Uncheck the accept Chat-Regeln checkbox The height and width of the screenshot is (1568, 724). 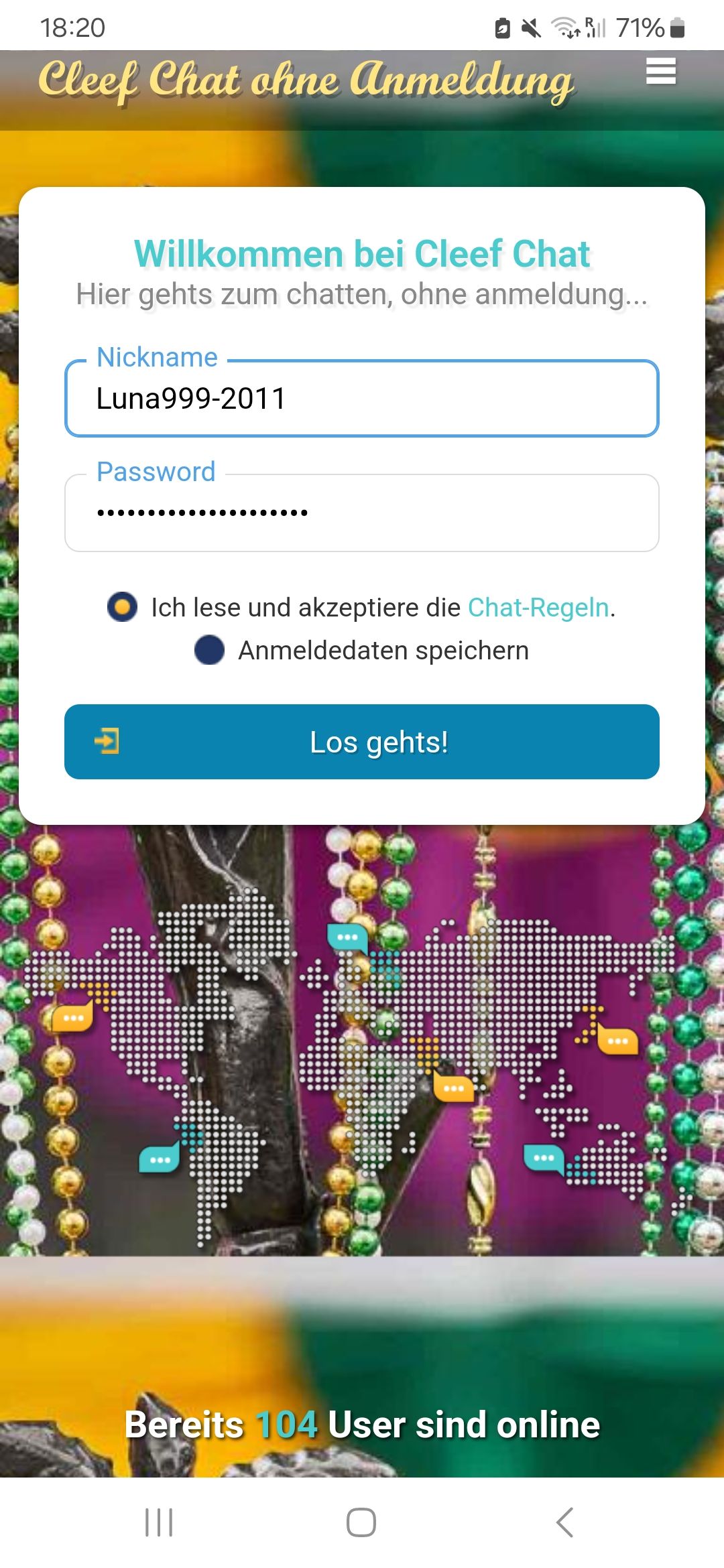click(123, 607)
